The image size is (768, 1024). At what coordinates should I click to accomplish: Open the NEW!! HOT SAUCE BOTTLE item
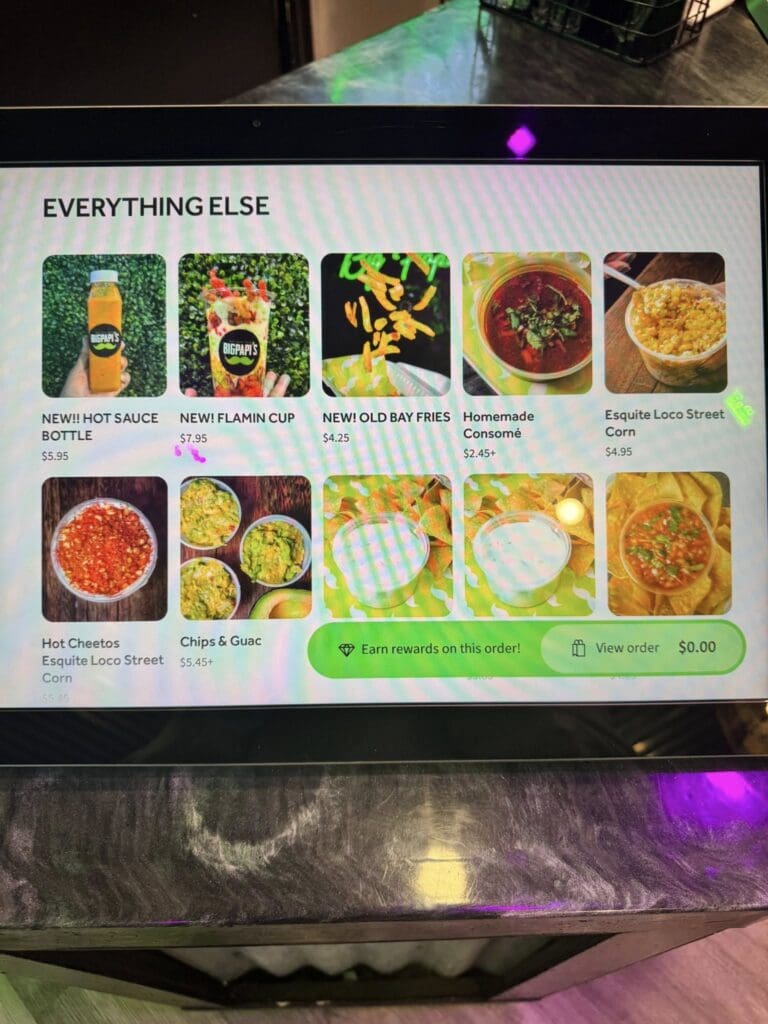coord(103,326)
